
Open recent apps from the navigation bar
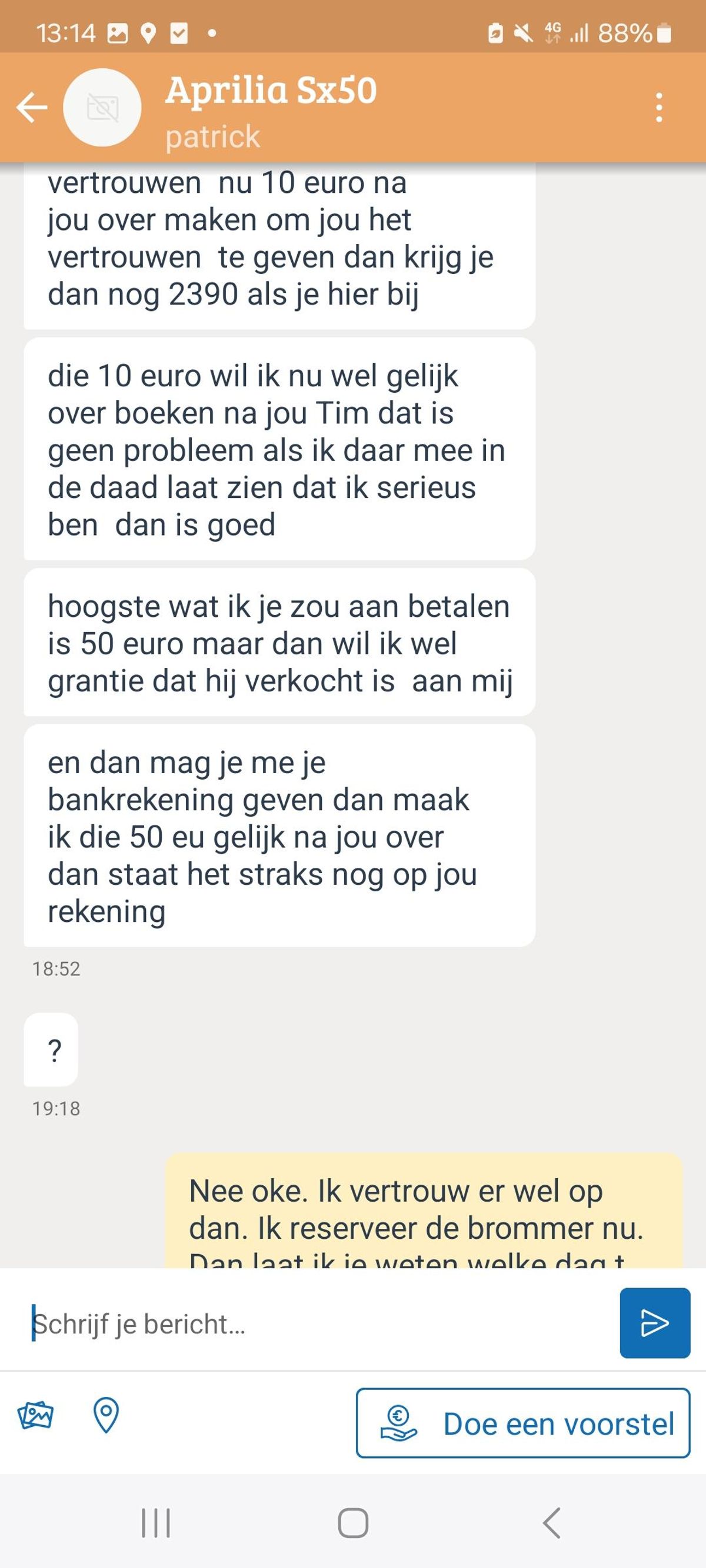156,1523
